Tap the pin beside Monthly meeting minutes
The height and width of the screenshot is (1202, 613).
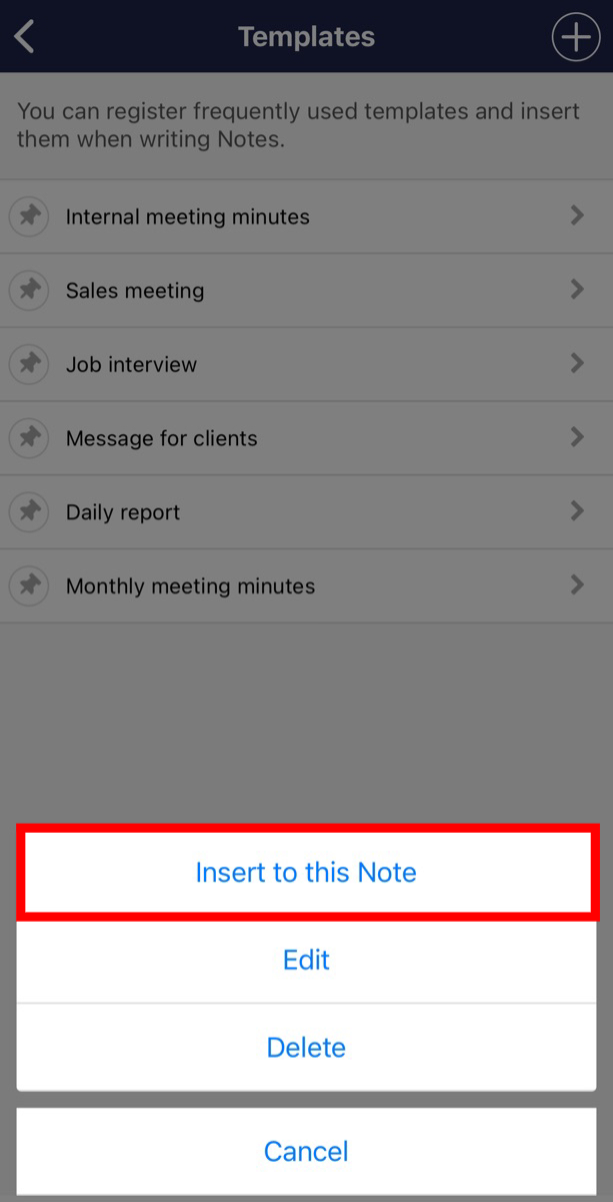(29, 587)
